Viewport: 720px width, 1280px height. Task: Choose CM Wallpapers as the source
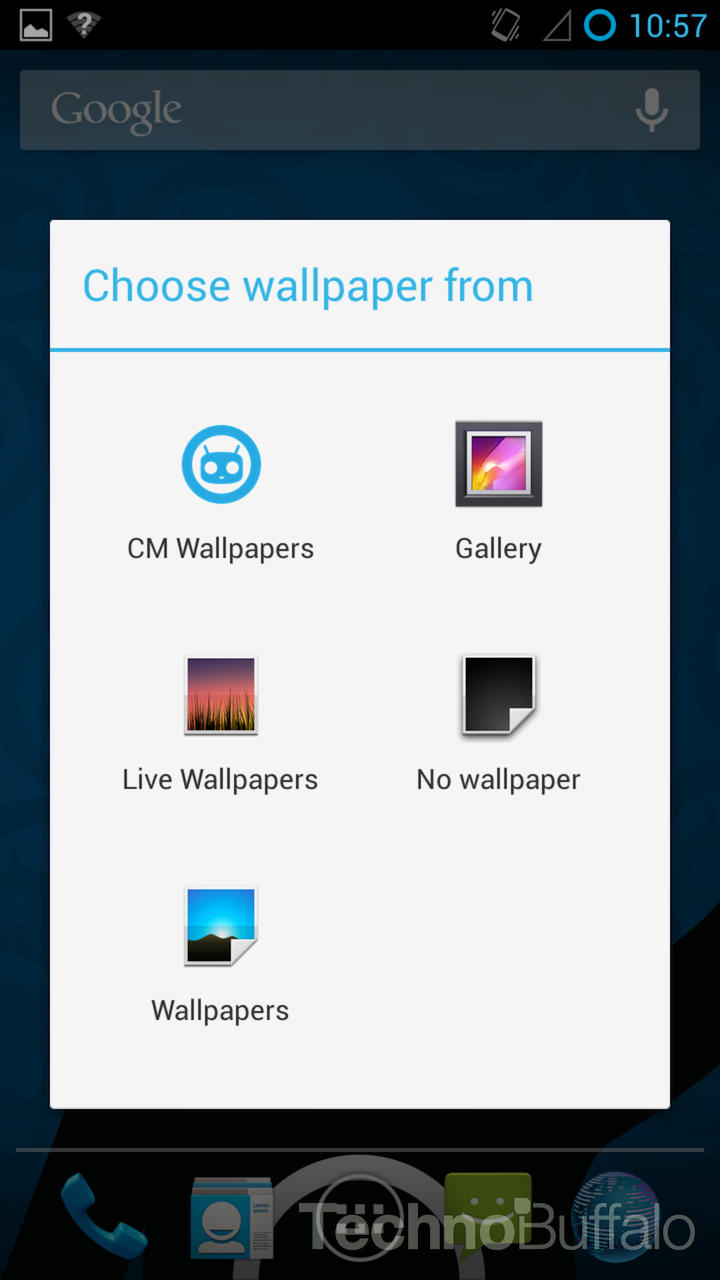point(221,492)
